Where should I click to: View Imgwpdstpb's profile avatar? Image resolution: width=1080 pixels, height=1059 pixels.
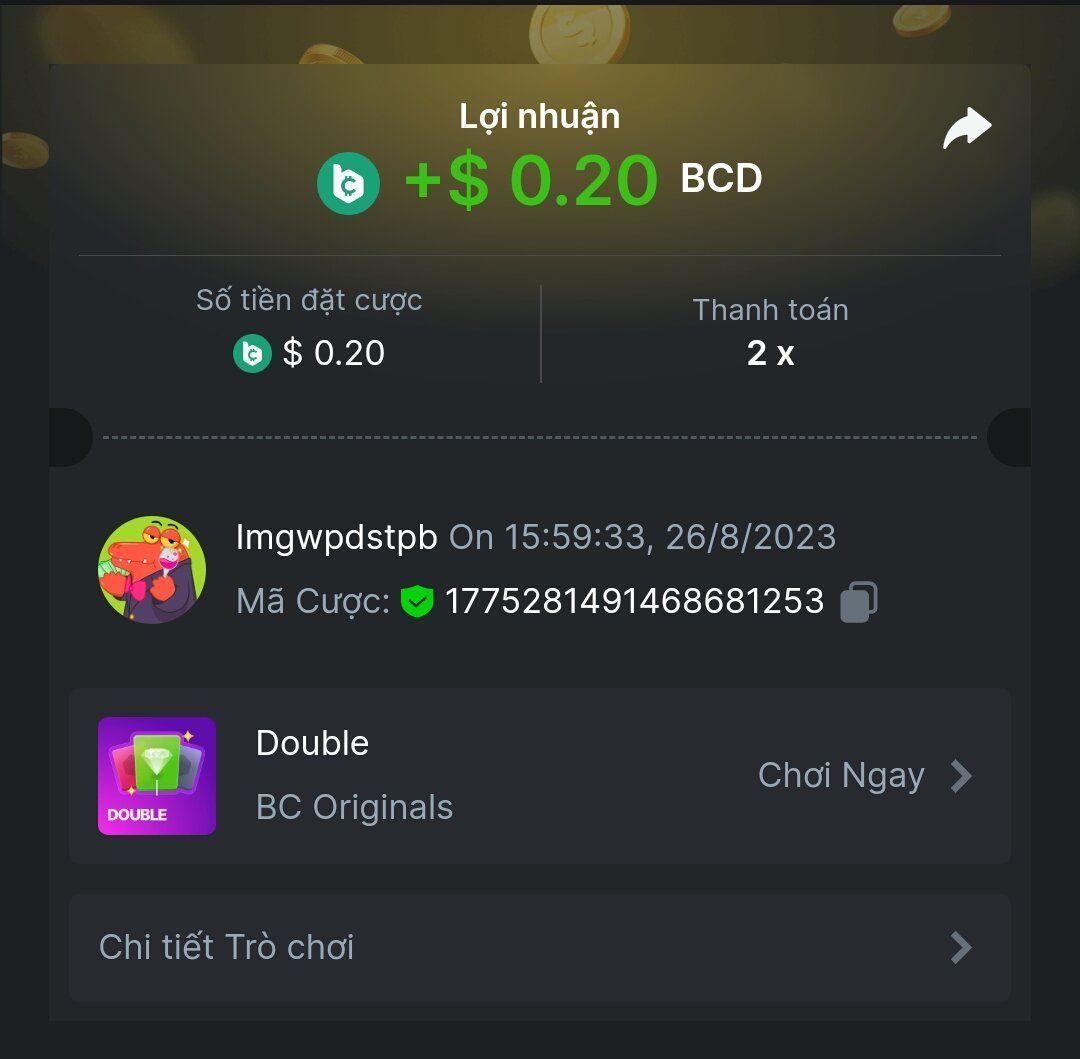(x=152, y=570)
